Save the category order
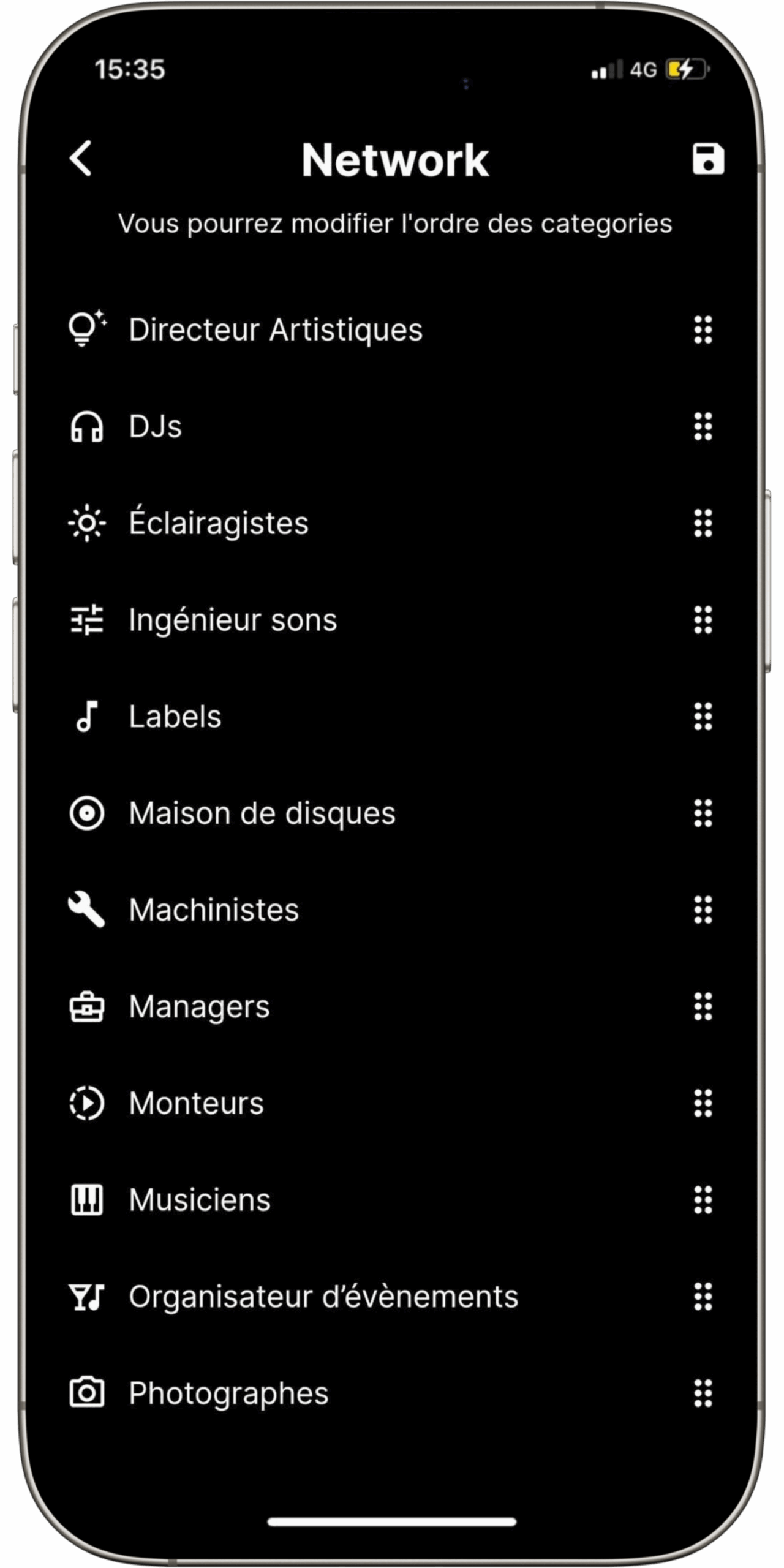This screenshot has height=1568, width=784. (708, 159)
